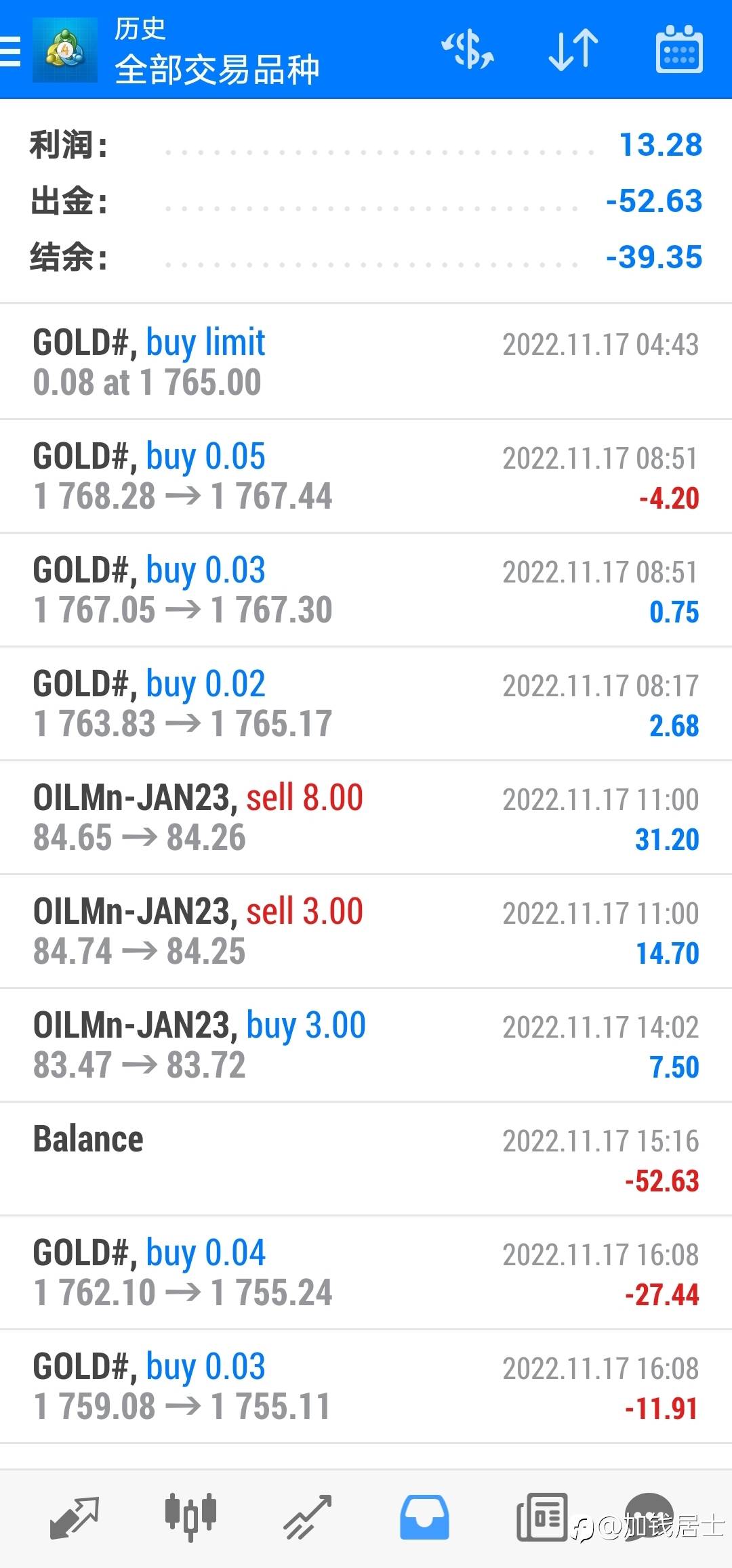
Task: Open the GOLD# trade with 0.75 profit
Action: (366, 589)
